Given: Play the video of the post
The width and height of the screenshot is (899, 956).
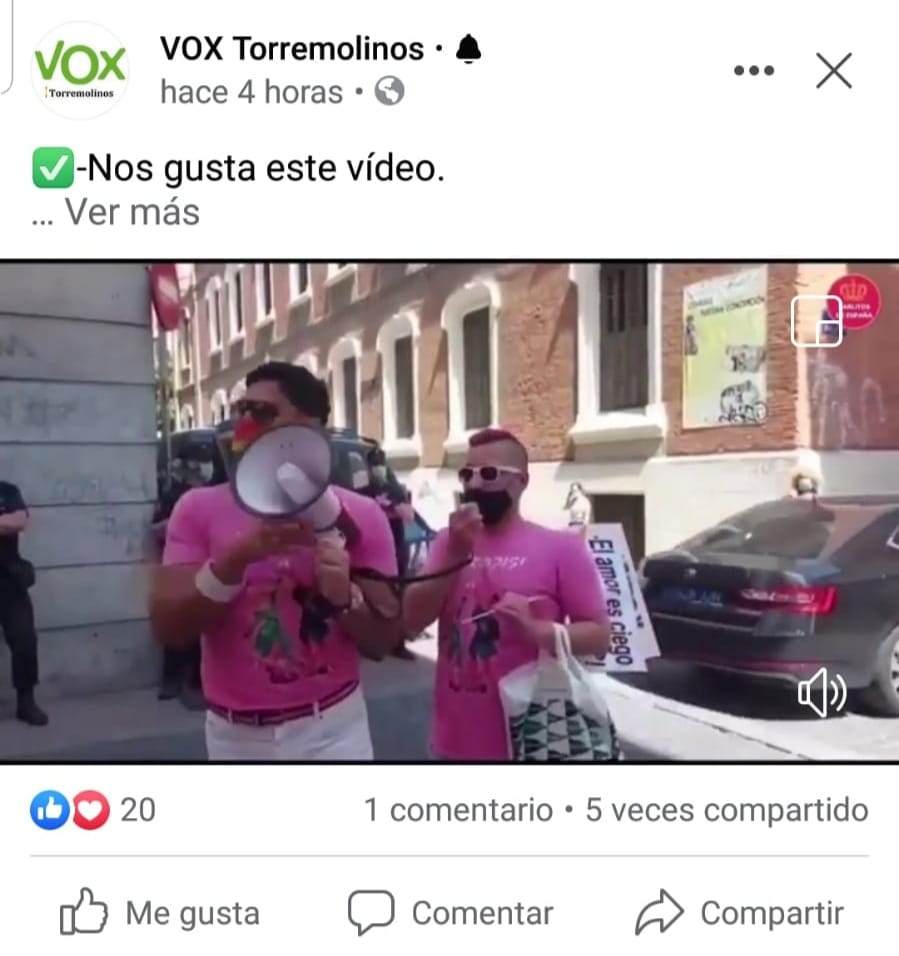Looking at the screenshot, I should pos(449,510).
